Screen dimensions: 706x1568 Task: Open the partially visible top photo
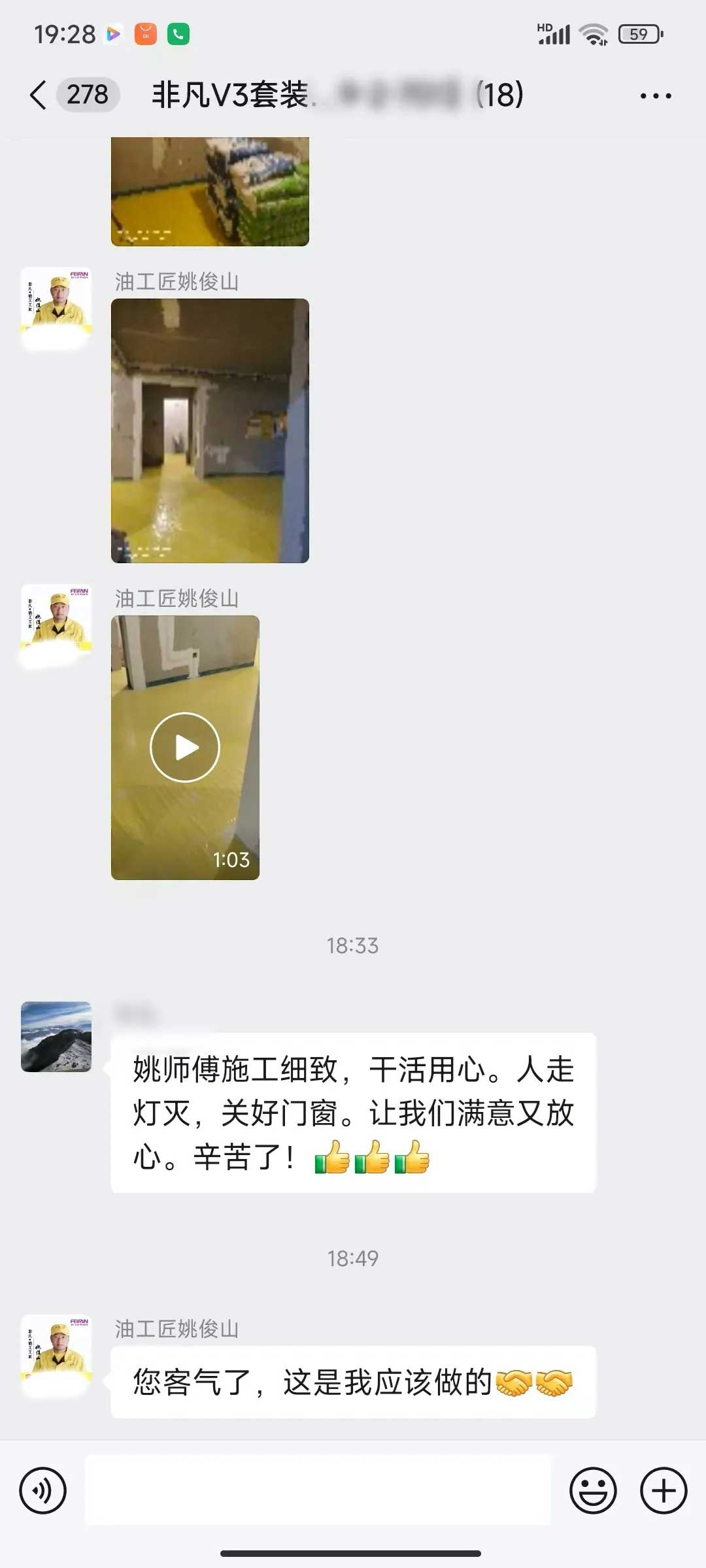(210, 191)
